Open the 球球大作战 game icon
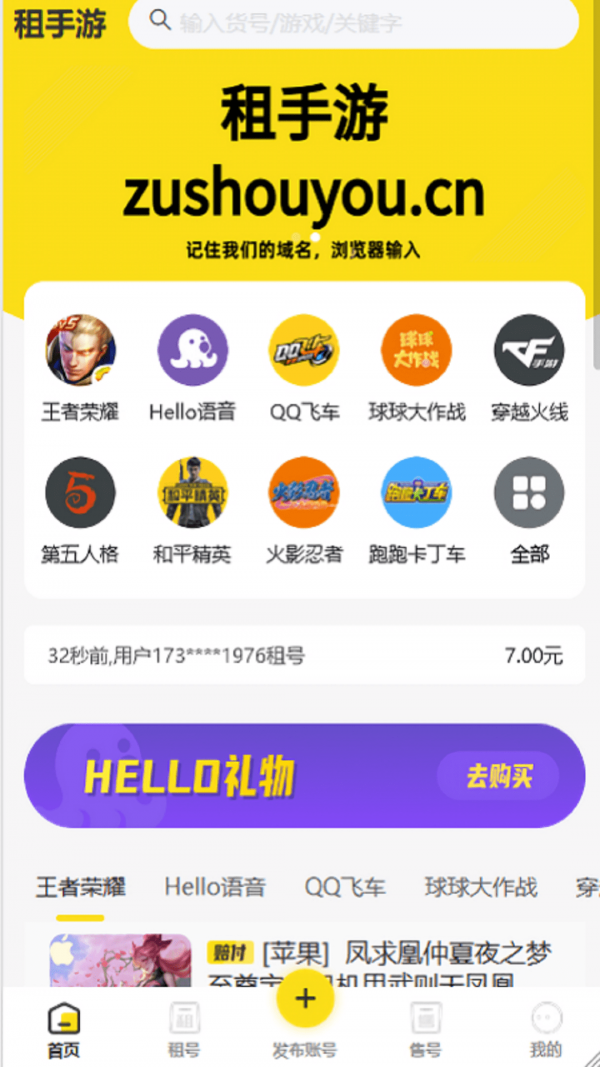The image size is (600, 1067). point(416,350)
